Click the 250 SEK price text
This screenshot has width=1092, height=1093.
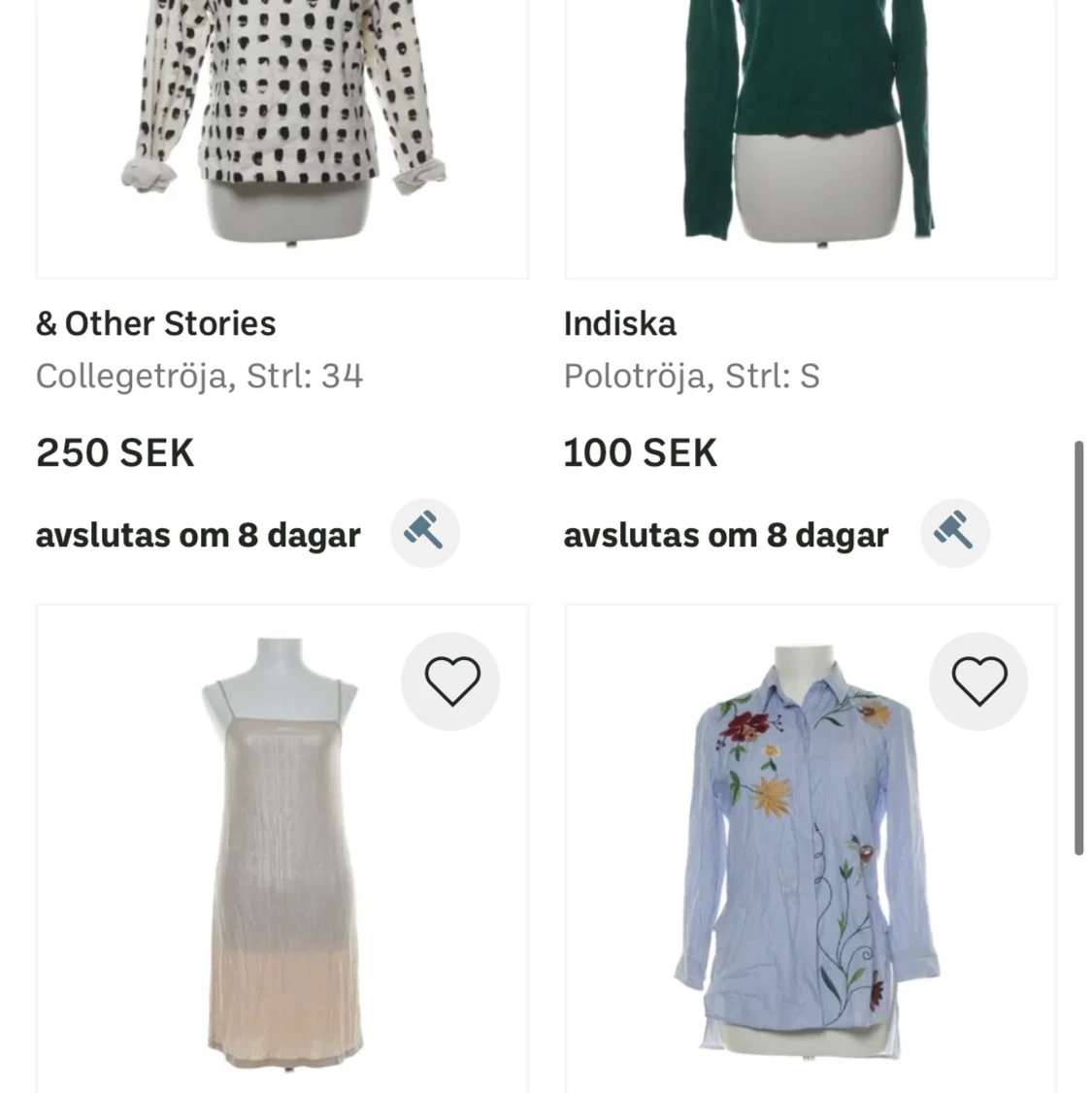[x=115, y=451]
